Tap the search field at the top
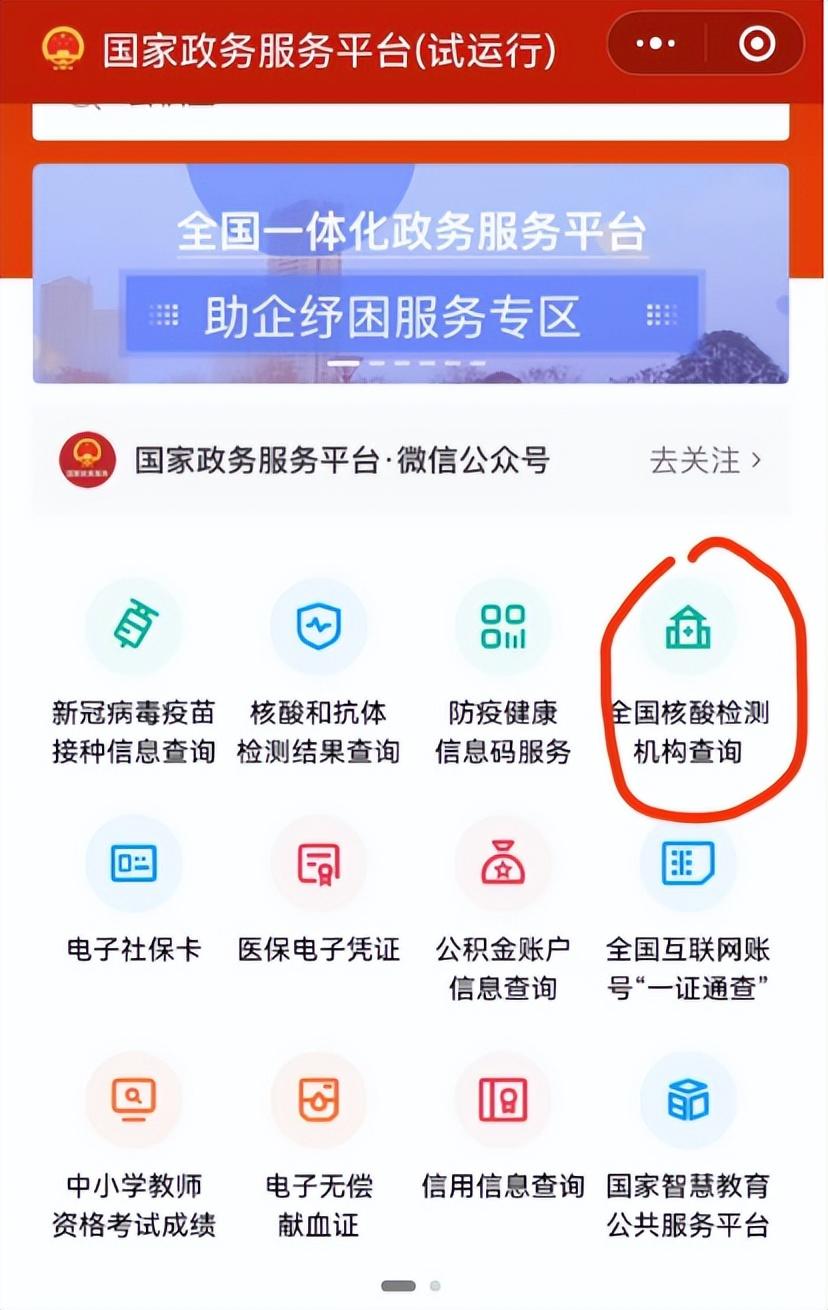828x1310 pixels. tap(410, 120)
